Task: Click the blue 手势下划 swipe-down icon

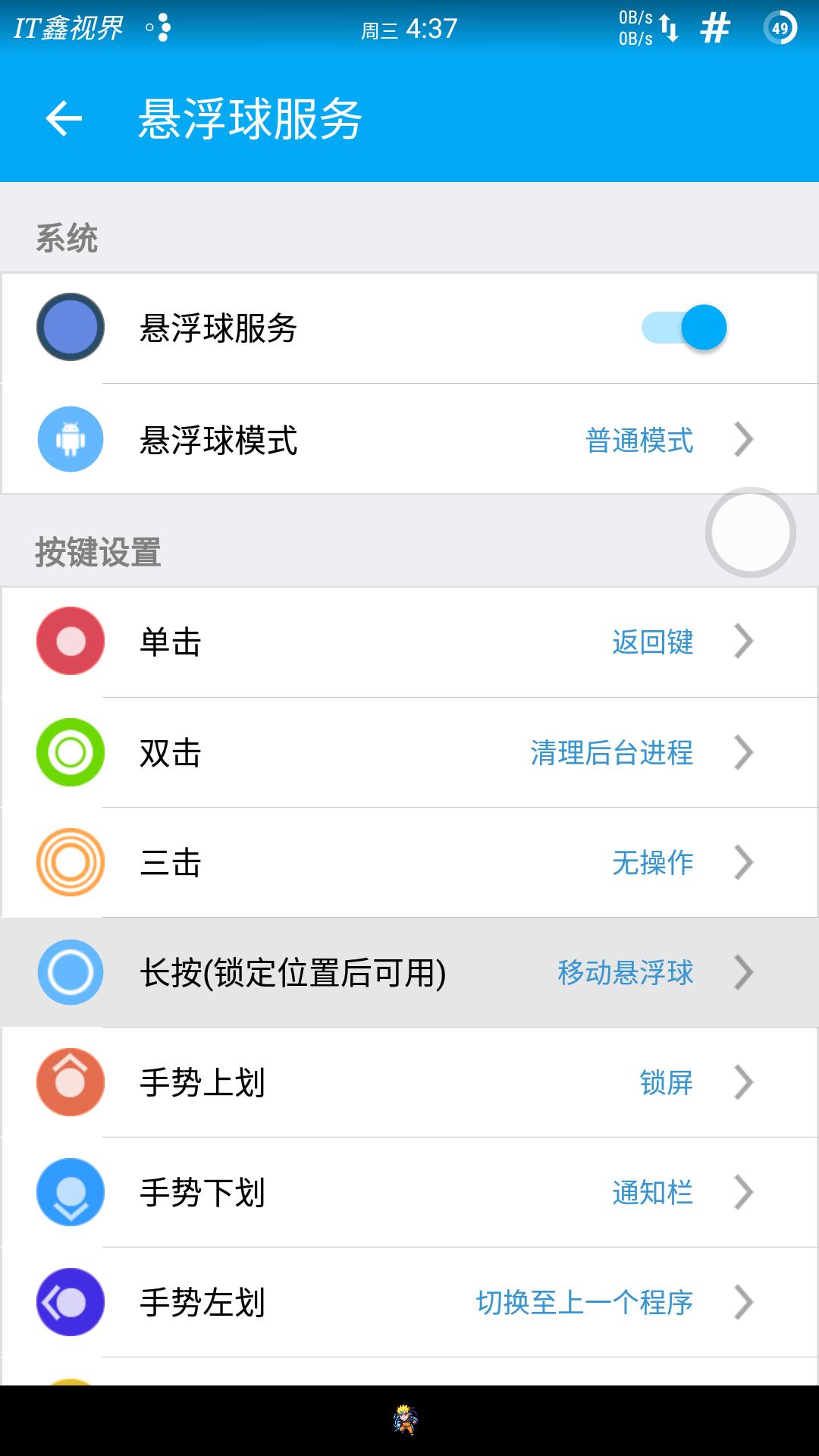Action: pos(71,1193)
